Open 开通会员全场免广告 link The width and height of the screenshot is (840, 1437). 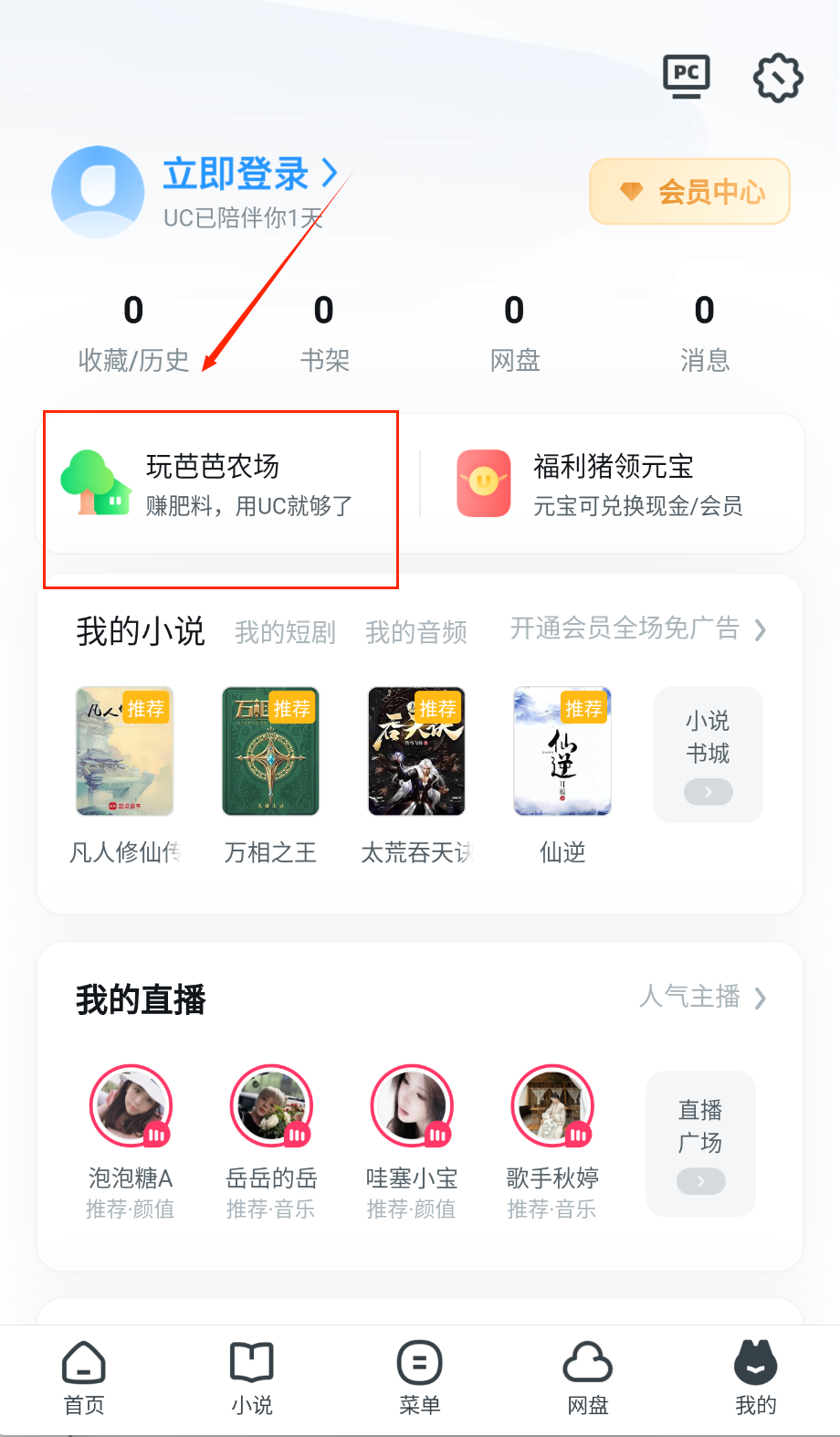coord(637,629)
